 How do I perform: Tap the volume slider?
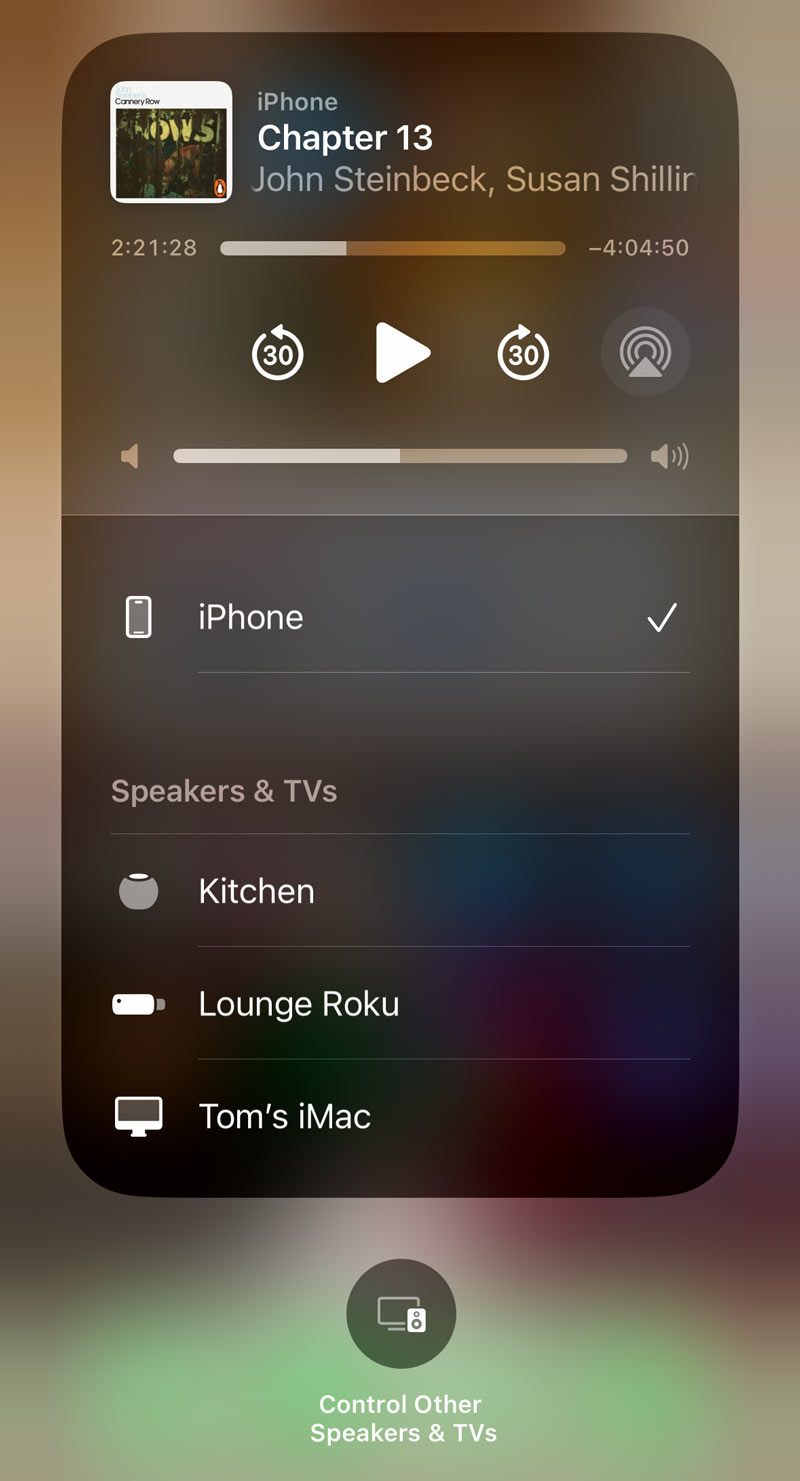click(400, 456)
